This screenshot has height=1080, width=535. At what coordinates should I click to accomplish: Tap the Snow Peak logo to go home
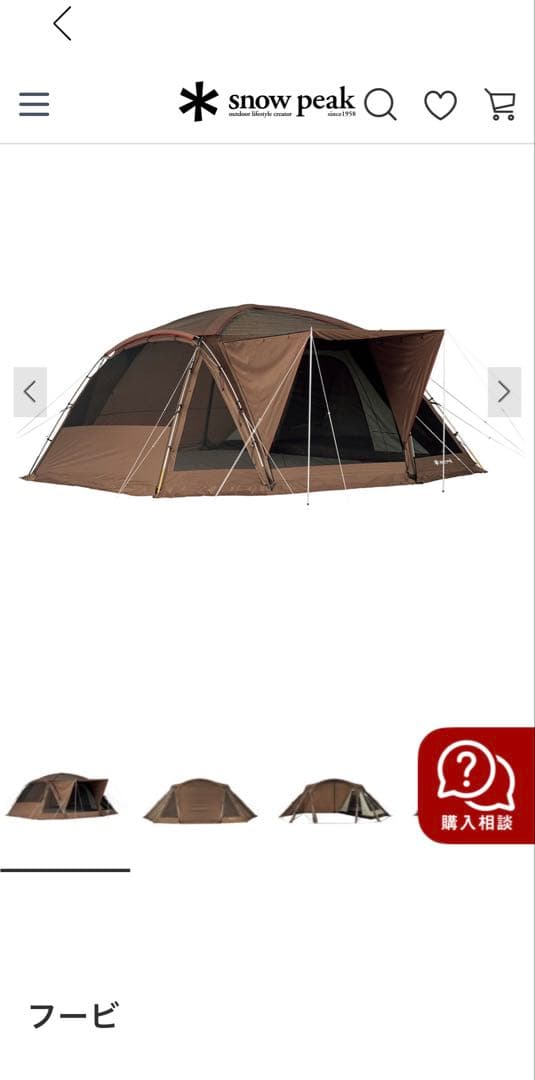pyautogui.click(x=267, y=103)
